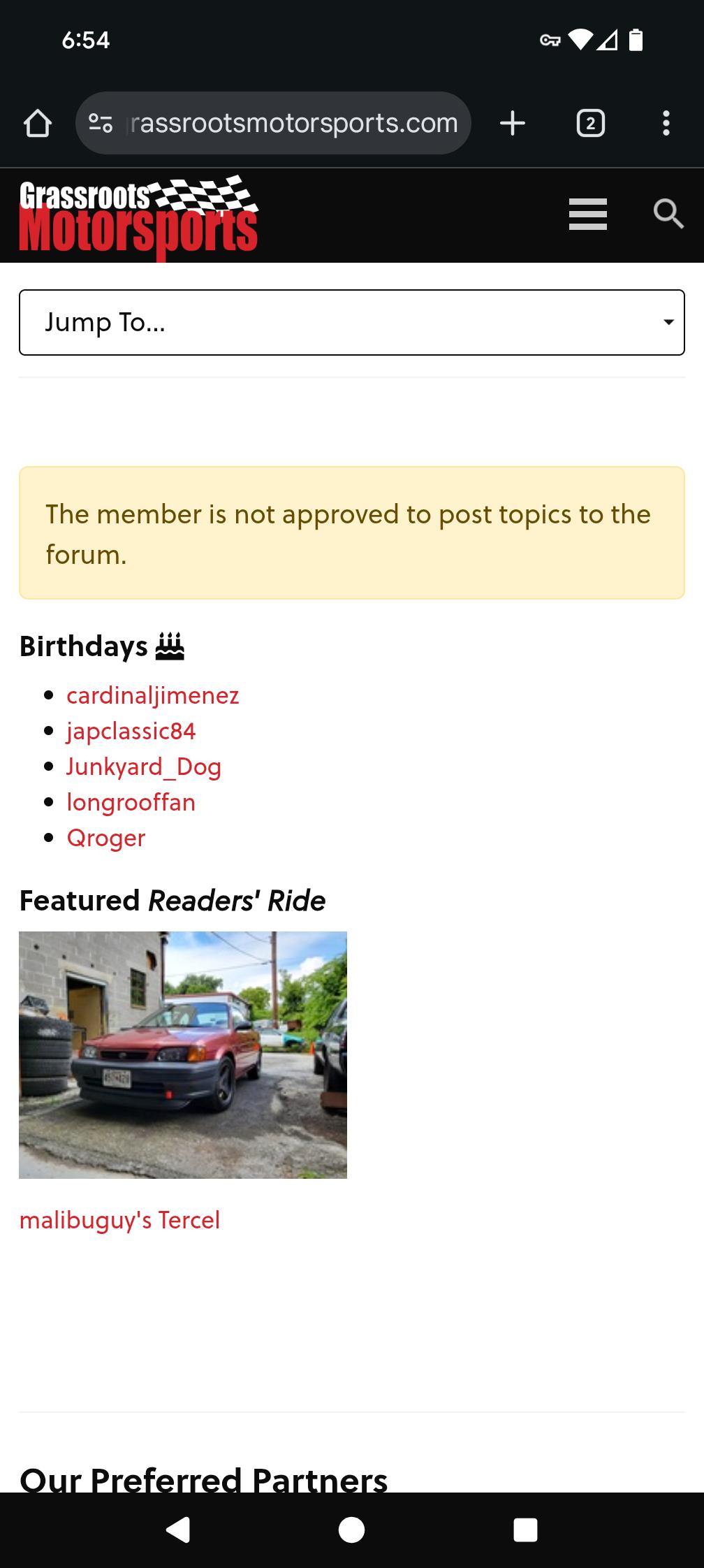
Task: Open the browser overflow menu
Action: click(666, 123)
